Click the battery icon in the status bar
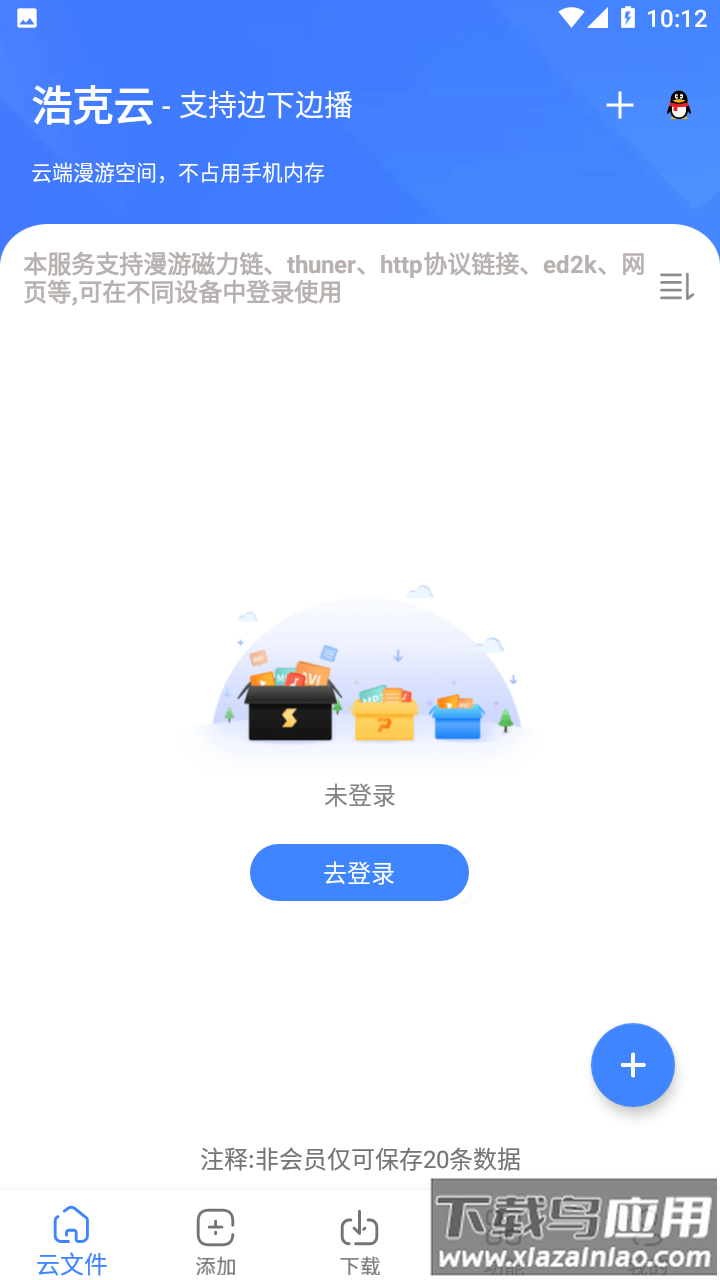The width and height of the screenshot is (720, 1280). (628, 17)
